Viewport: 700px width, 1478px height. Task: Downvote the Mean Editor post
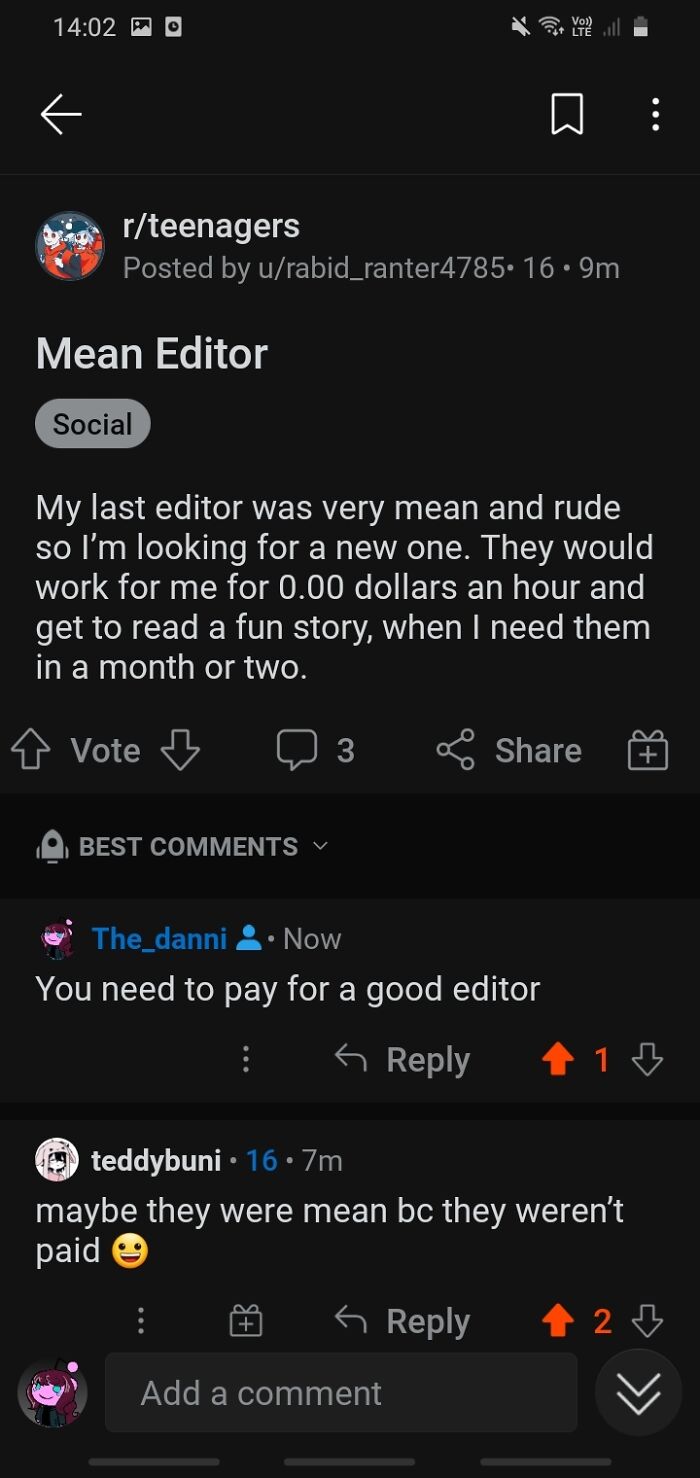pyautogui.click(x=180, y=750)
